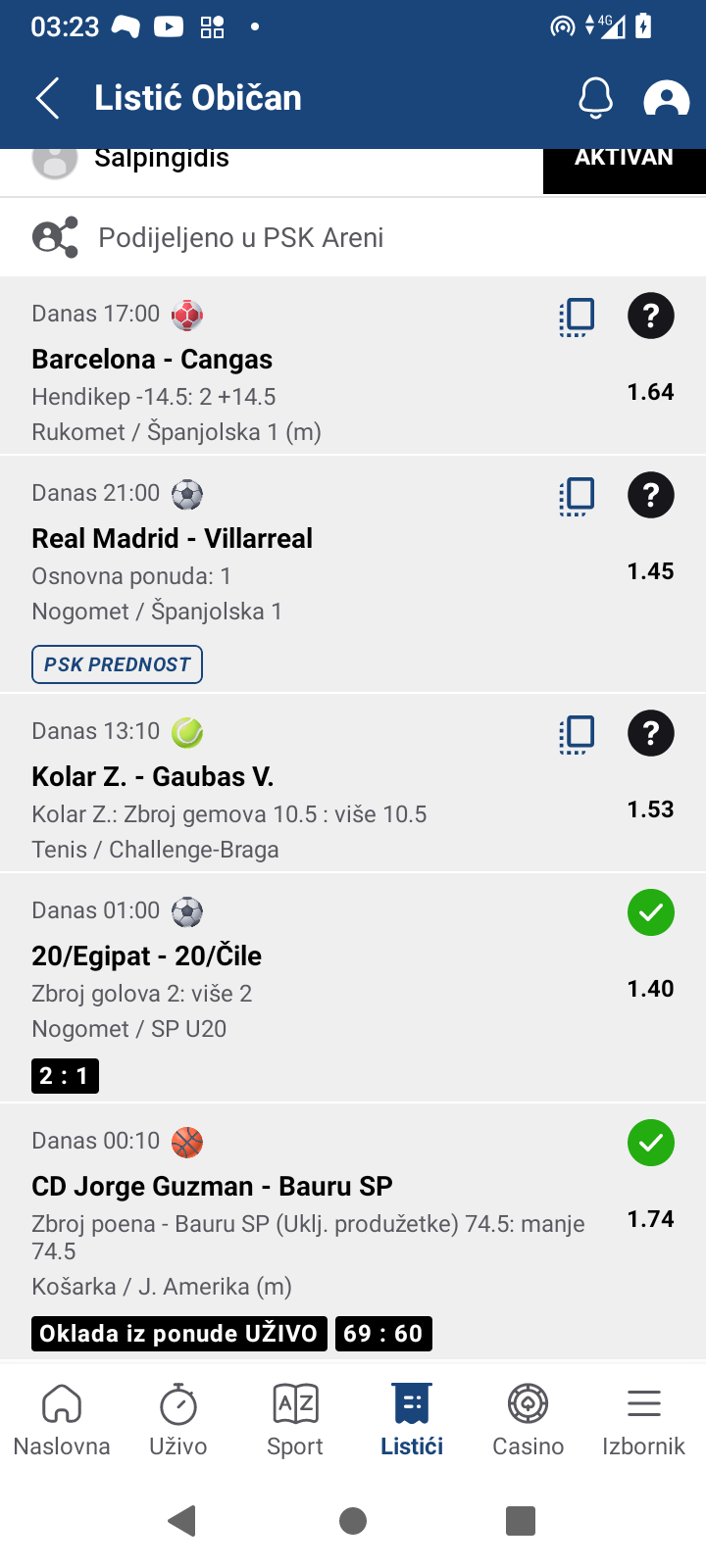The height and width of the screenshot is (1568, 706).
Task: Tap the question mark for Kolar Z. - Gaubas V.
Action: pyautogui.click(x=651, y=734)
